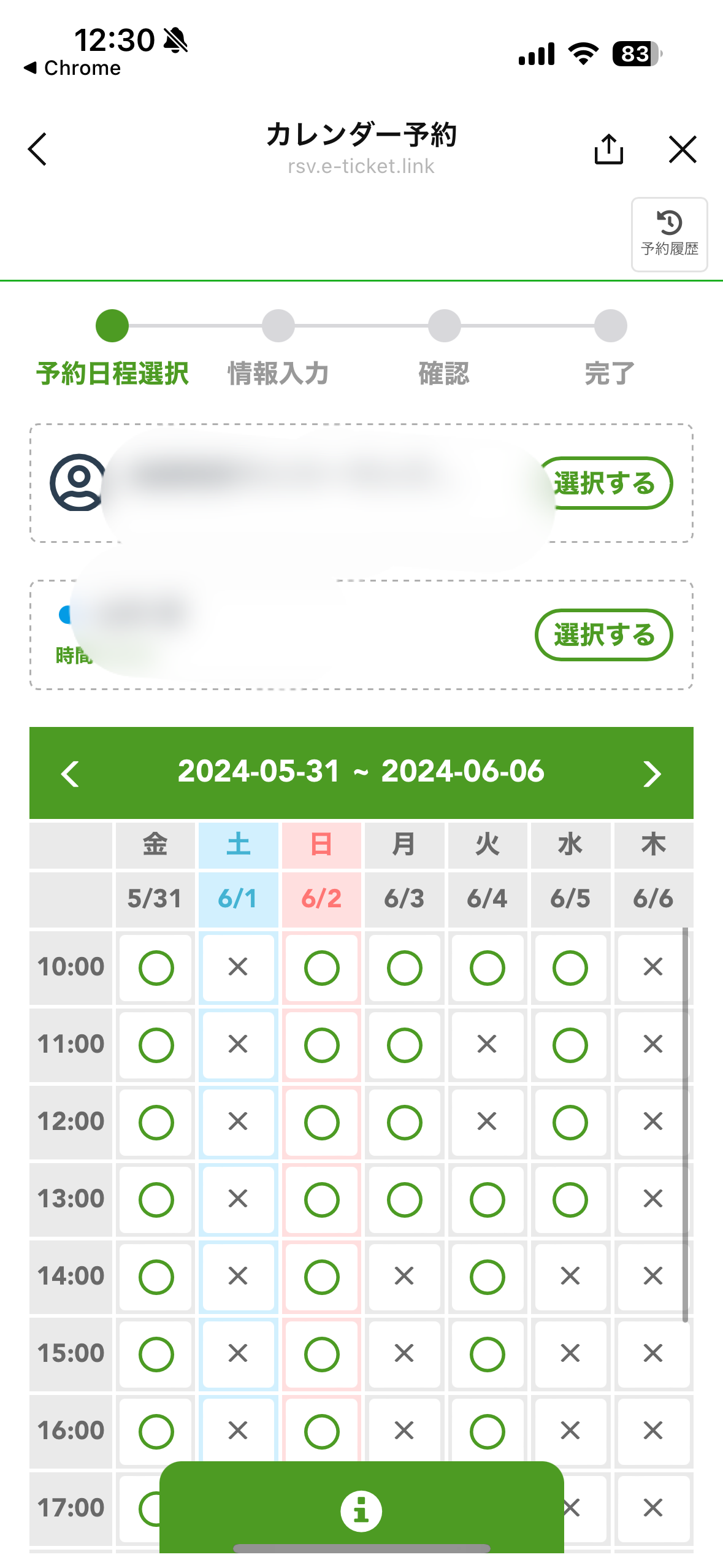Choose the 12:00 slot on 6/3

[405, 1123]
